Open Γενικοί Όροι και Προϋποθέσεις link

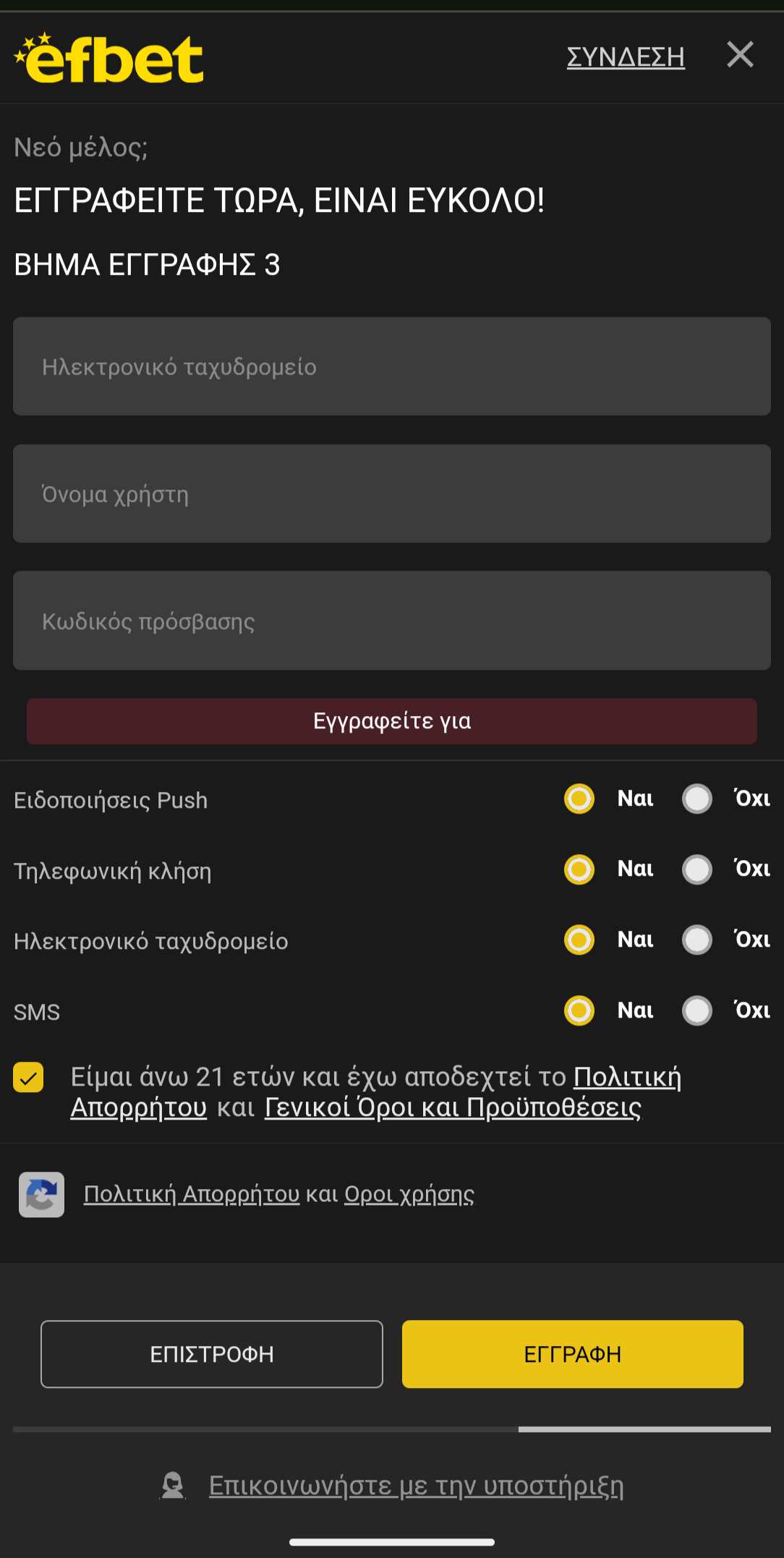coord(453,1108)
